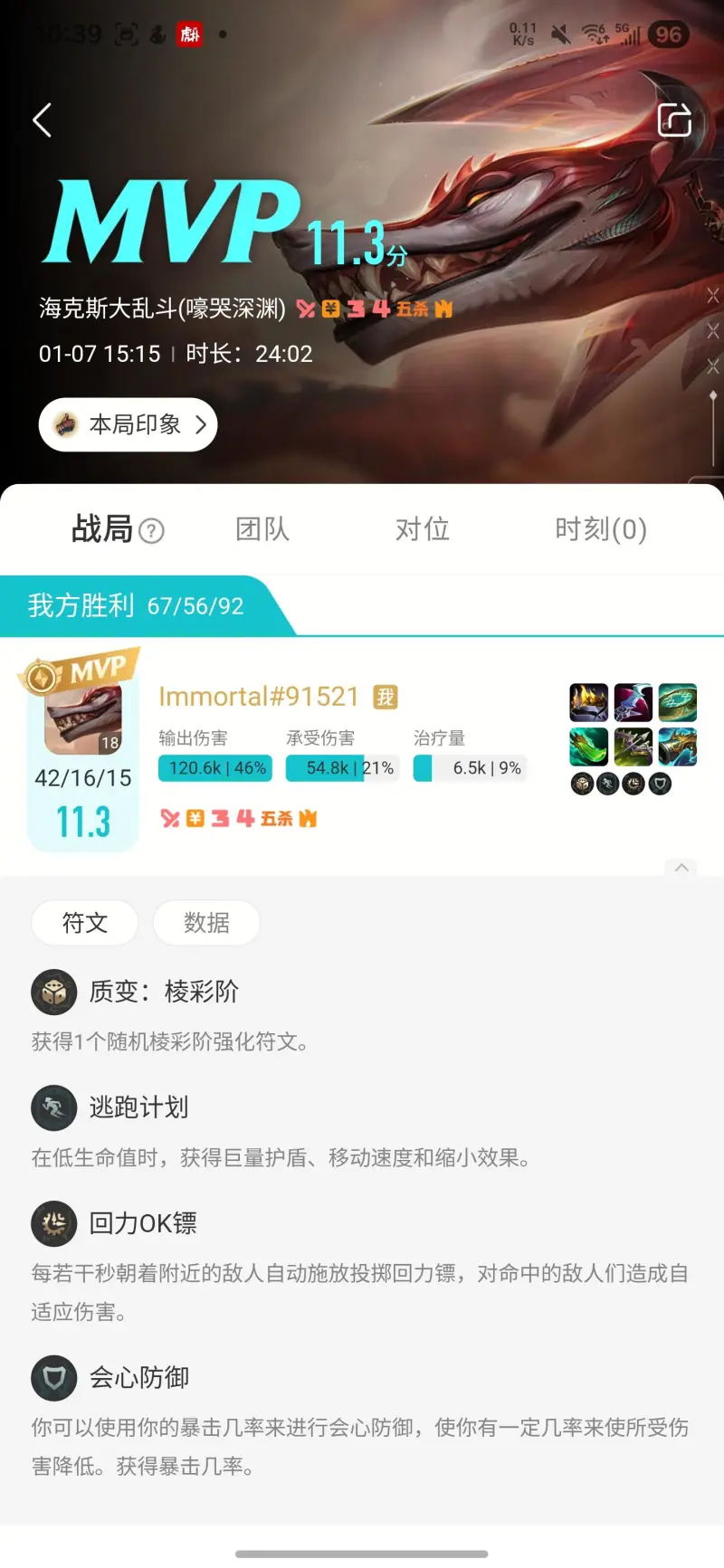Viewport: 724px width, 1568px height.
Task: Select the sprinting runner icon for 逃跑计划
Action: [x=53, y=1107]
